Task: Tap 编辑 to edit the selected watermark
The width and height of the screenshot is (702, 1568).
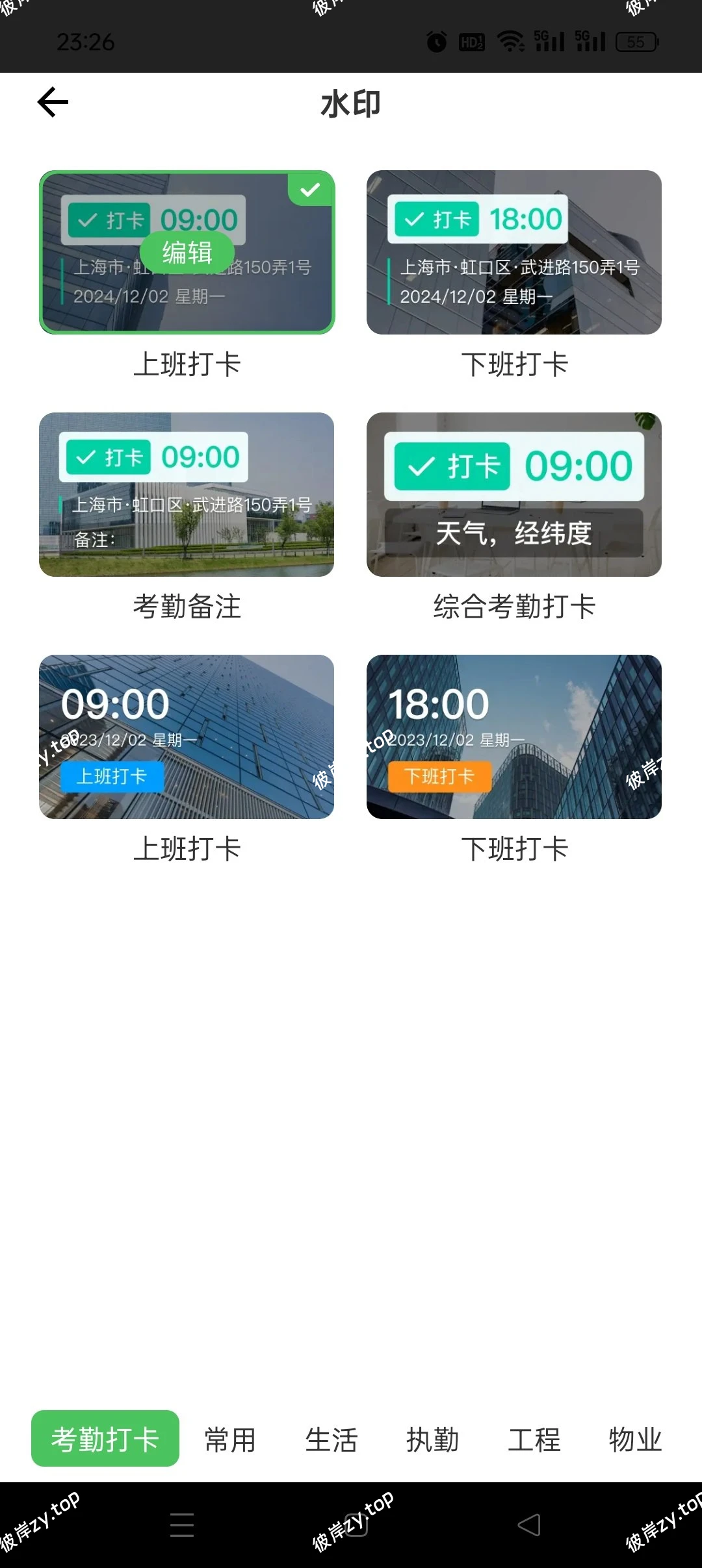Action: tap(187, 252)
